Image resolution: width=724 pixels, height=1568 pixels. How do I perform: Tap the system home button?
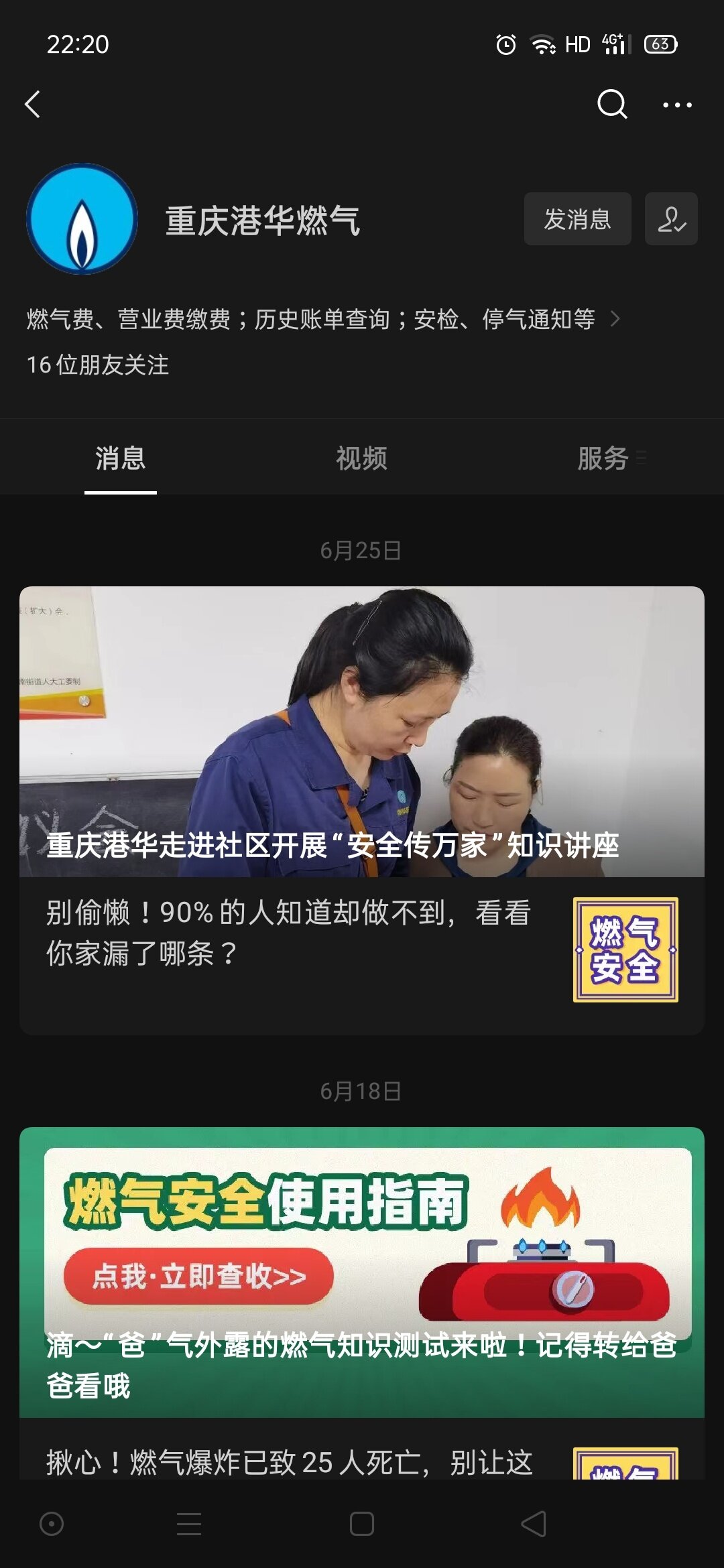pos(361,1524)
